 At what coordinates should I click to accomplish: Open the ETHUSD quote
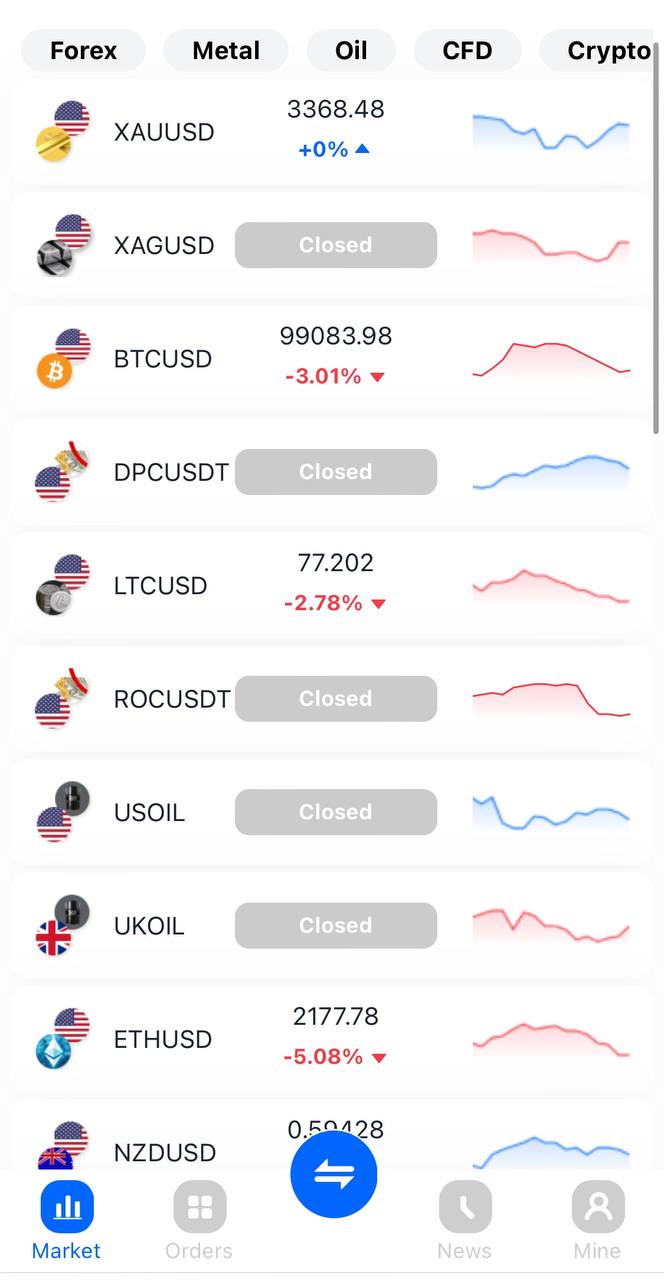pyautogui.click(x=163, y=1039)
